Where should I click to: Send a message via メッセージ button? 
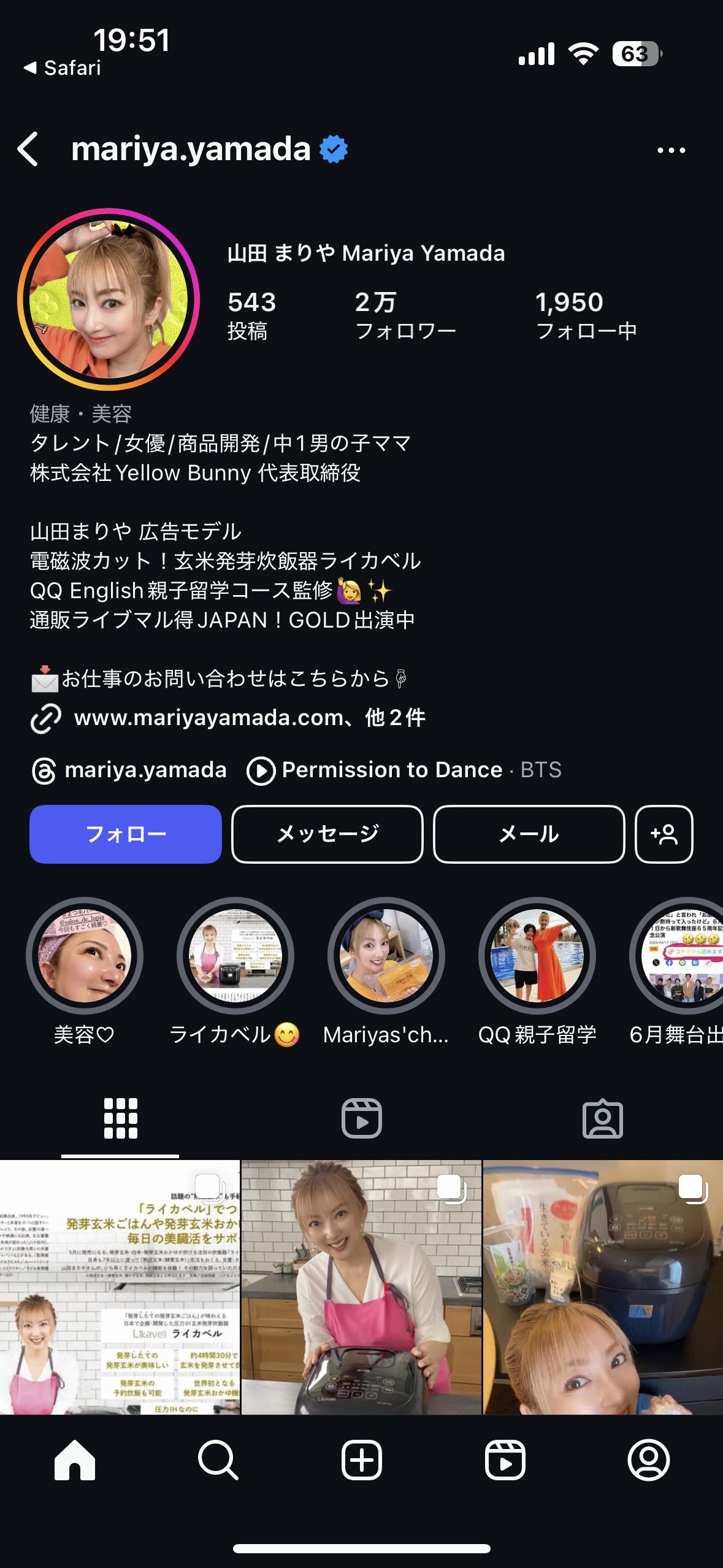pyautogui.click(x=327, y=834)
